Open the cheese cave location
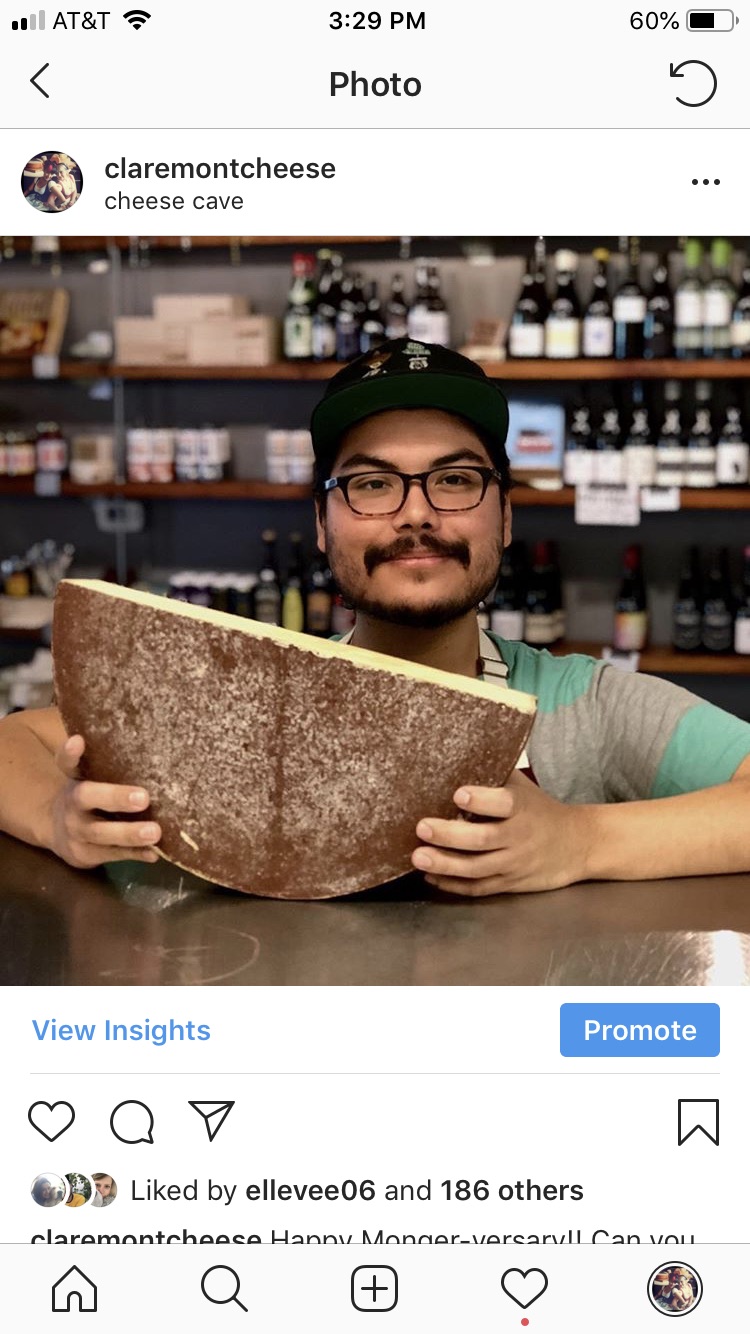750x1334 pixels. [x=174, y=201]
